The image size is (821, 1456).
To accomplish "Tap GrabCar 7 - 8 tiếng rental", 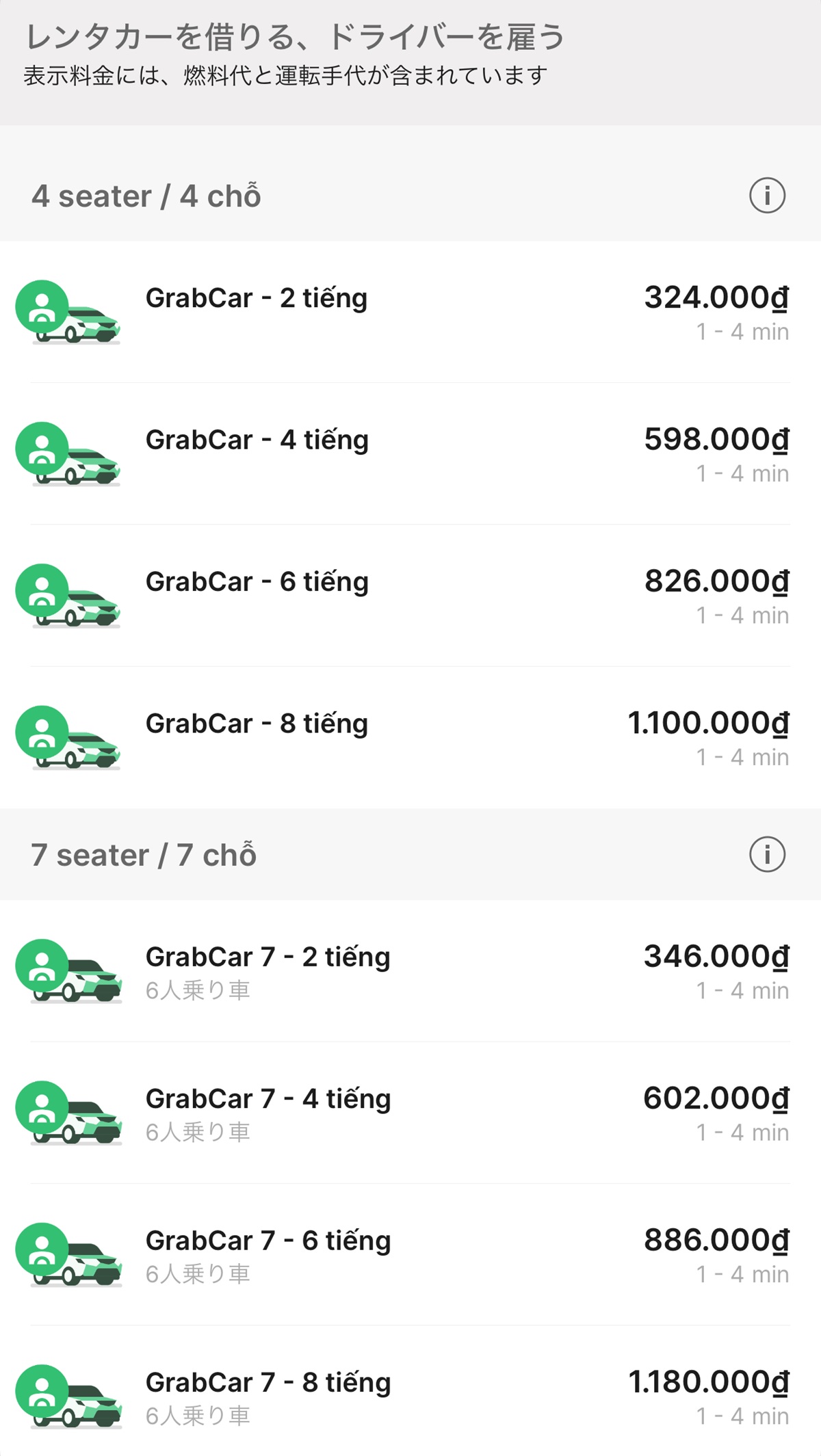I will point(410,1397).
